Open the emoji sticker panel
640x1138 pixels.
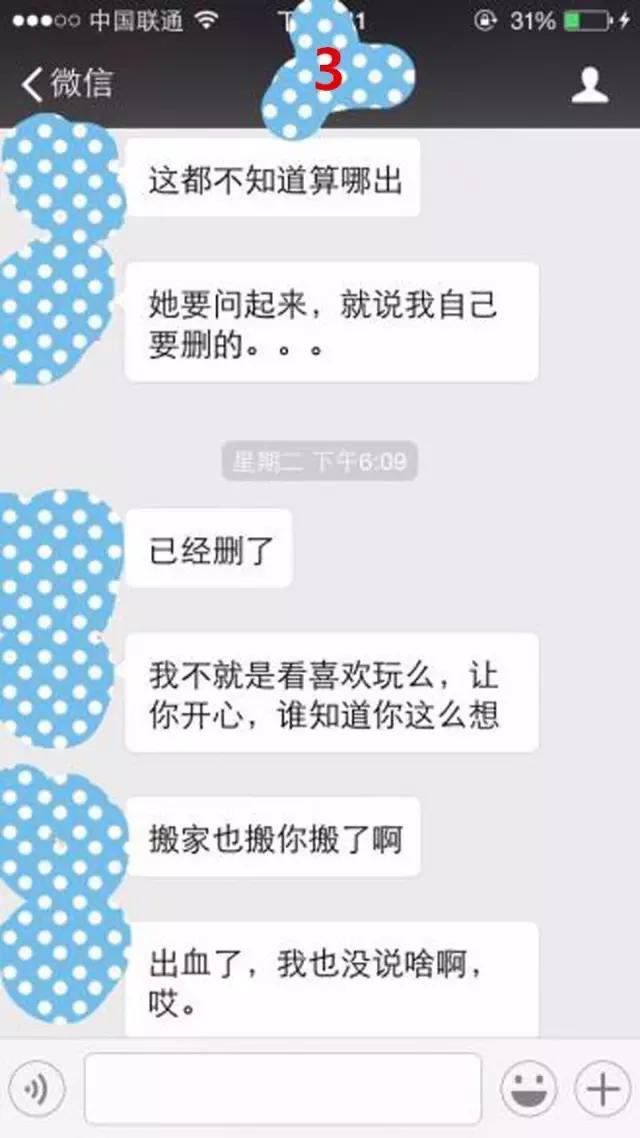click(x=528, y=1089)
